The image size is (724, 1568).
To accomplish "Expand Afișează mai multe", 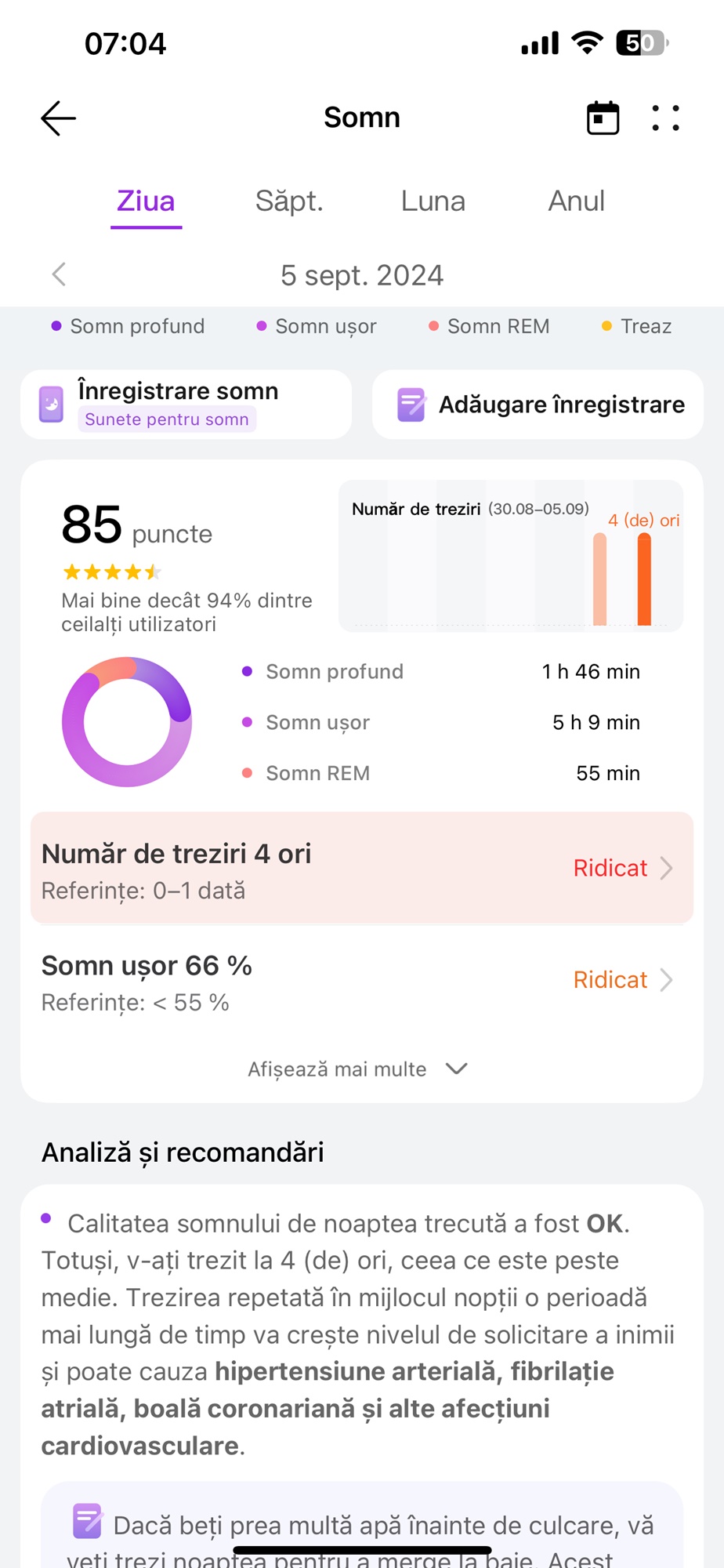I will [357, 1069].
